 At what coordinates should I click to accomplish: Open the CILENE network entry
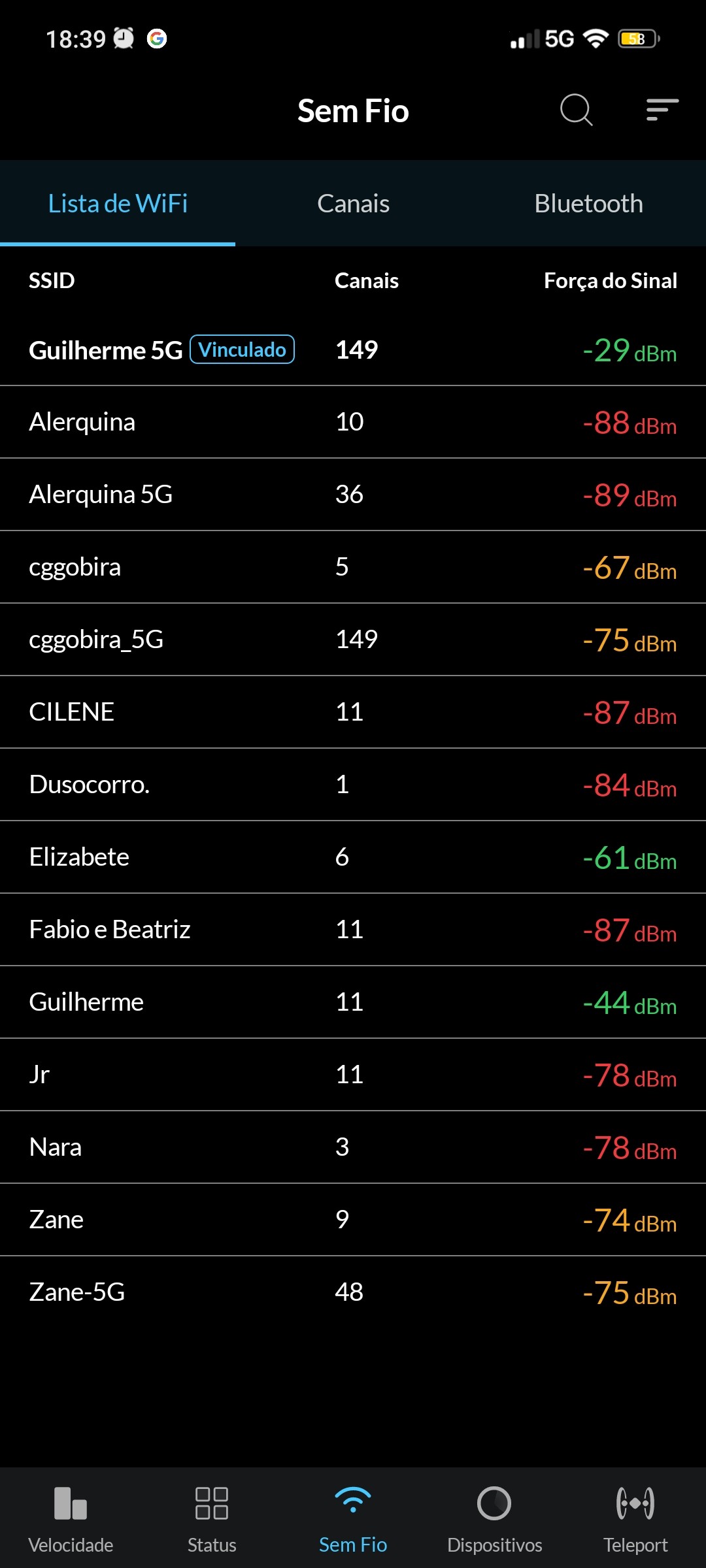tap(353, 712)
